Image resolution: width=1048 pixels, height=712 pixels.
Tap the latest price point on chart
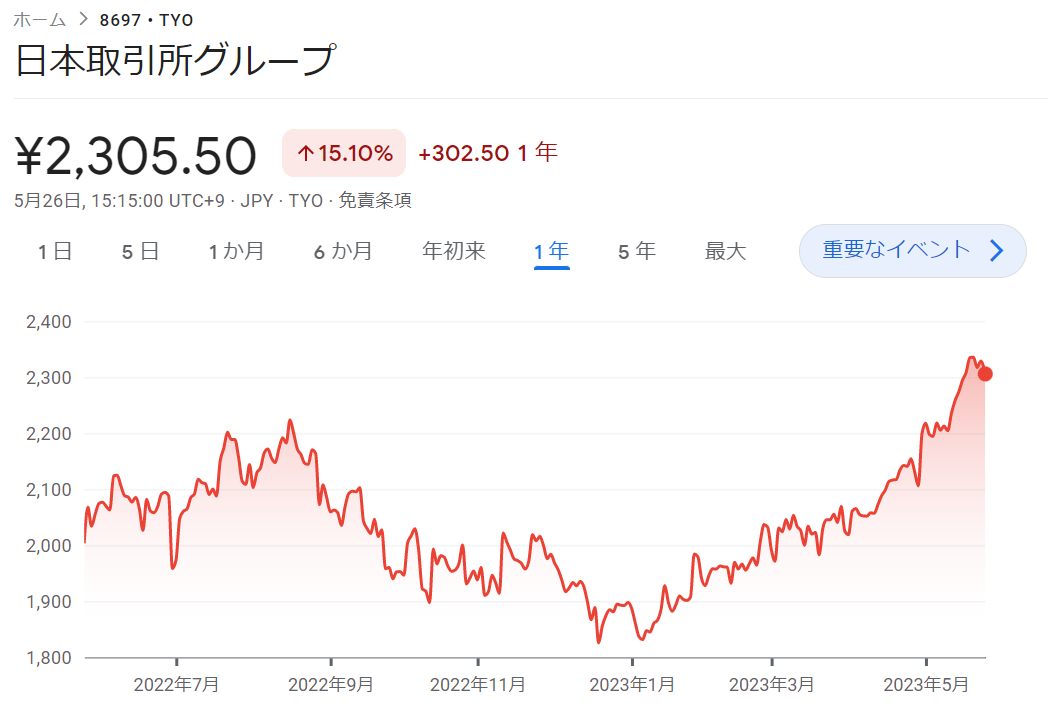tap(985, 374)
